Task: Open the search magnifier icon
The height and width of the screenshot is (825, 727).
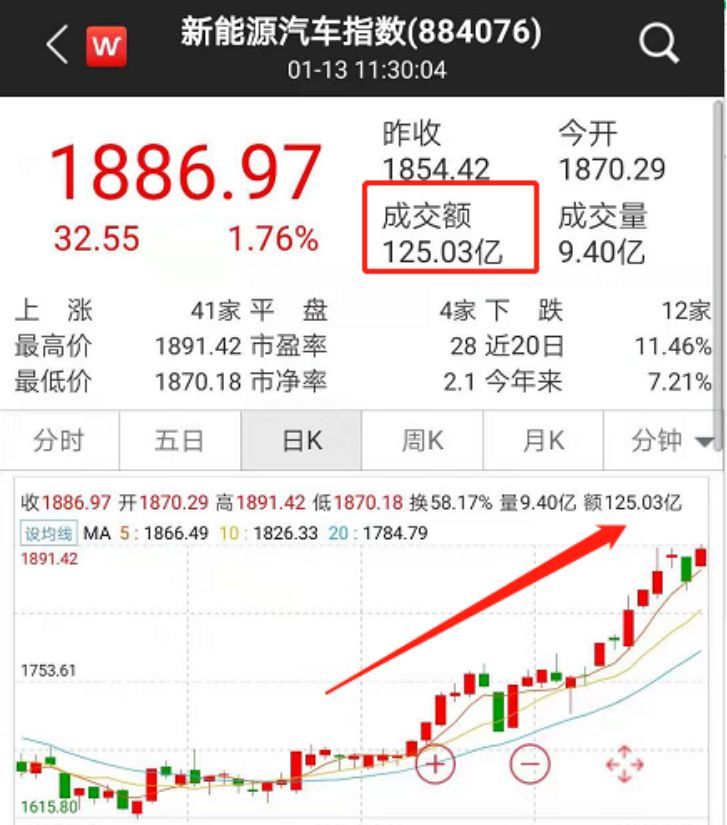Action: pos(659,44)
